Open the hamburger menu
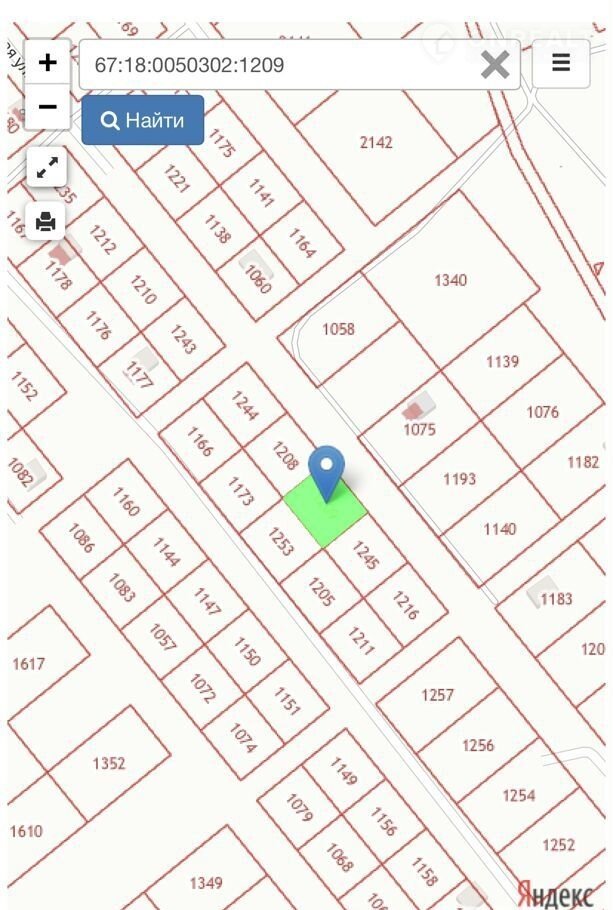 point(561,64)
